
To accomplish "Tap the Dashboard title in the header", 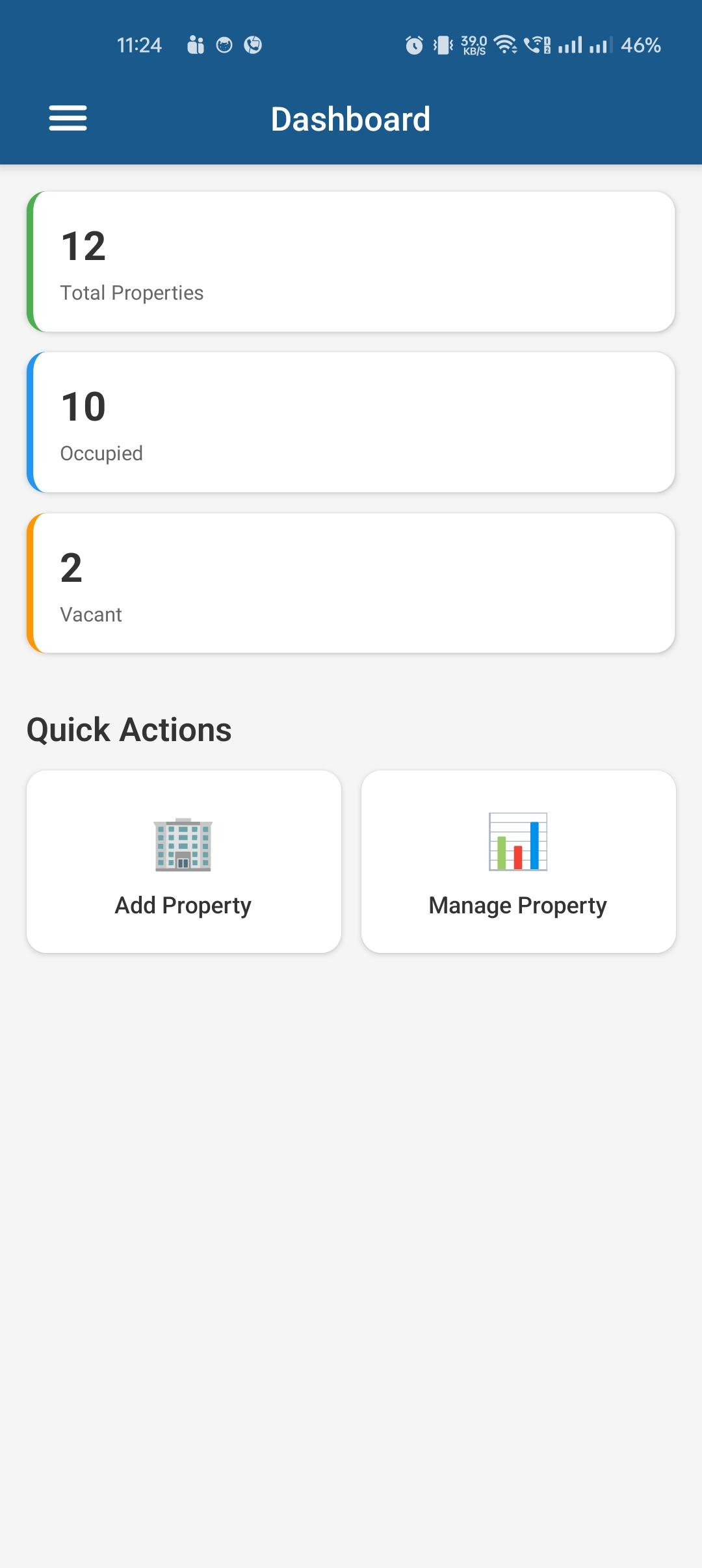I will point(350,118).
